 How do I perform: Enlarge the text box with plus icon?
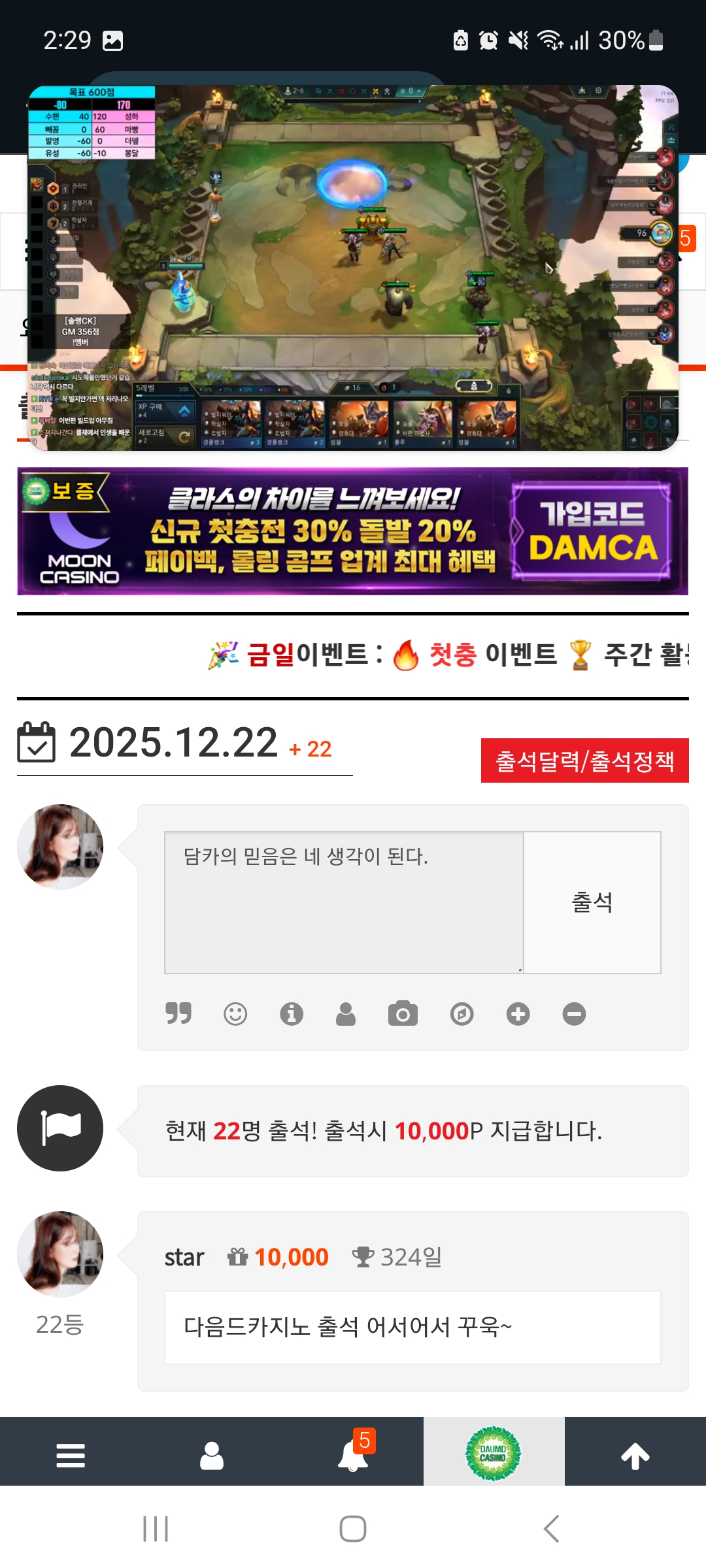[518, 1014]
